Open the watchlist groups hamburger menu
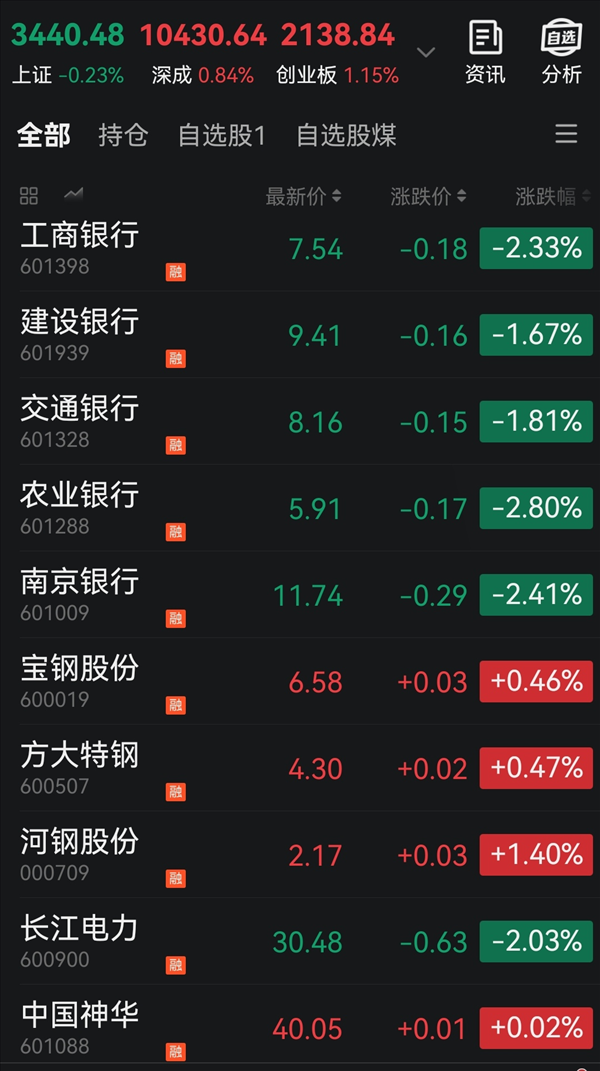Viewport: 600px width, 1071px height. (x=566, y=134)
